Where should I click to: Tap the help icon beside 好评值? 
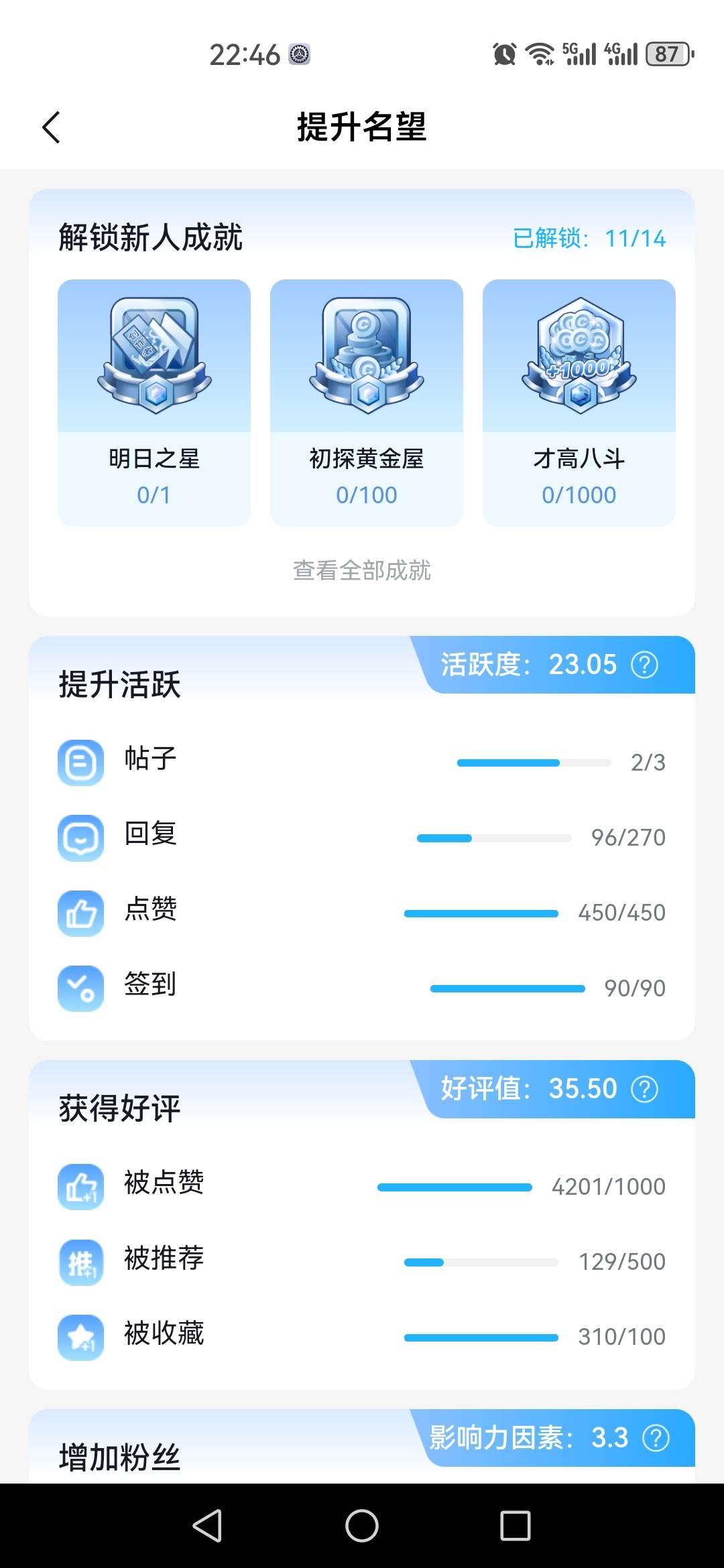coord(645,1090)
